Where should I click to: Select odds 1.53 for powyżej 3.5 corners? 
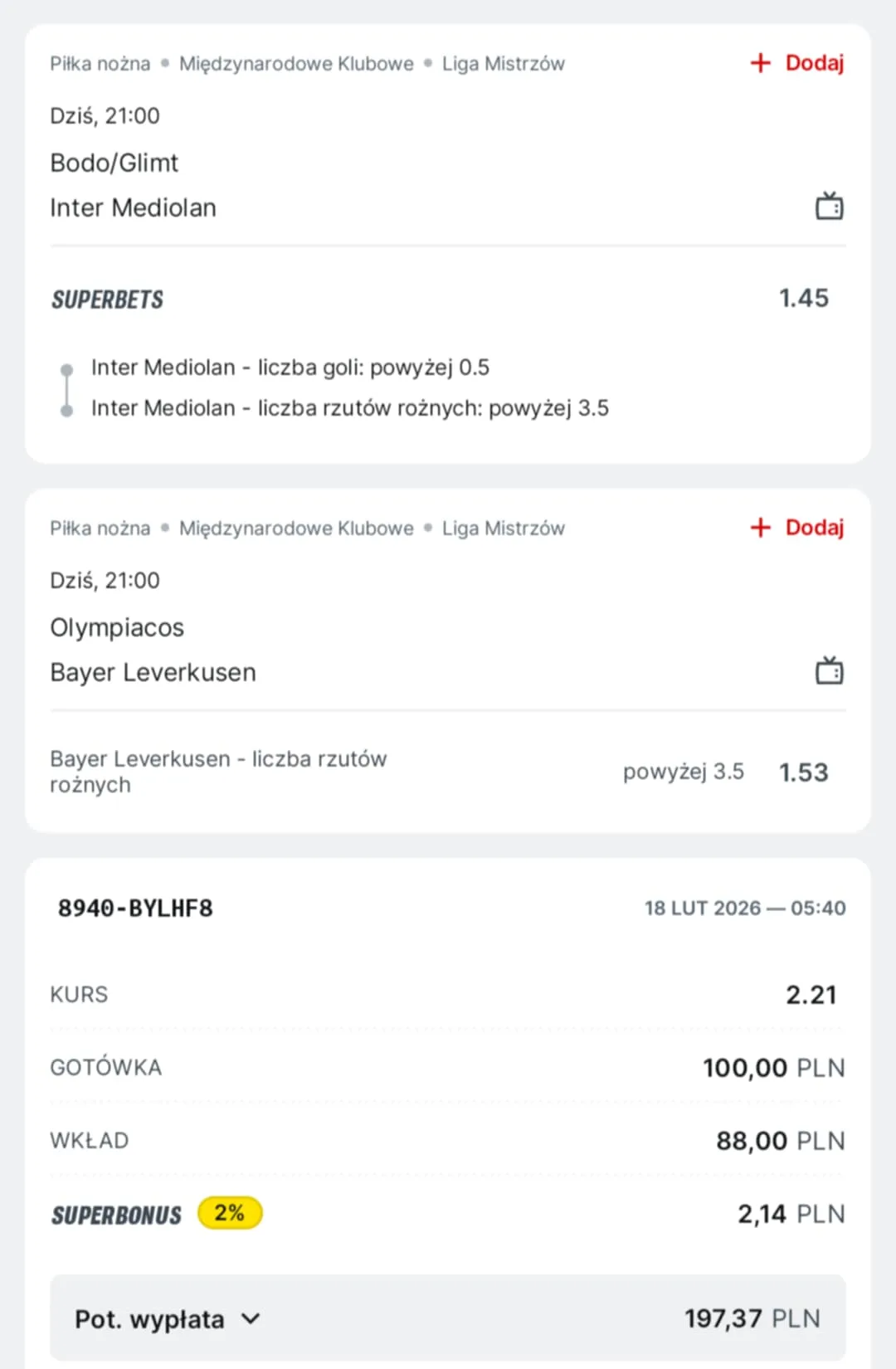pyautogui.click(x=803, y=772)
